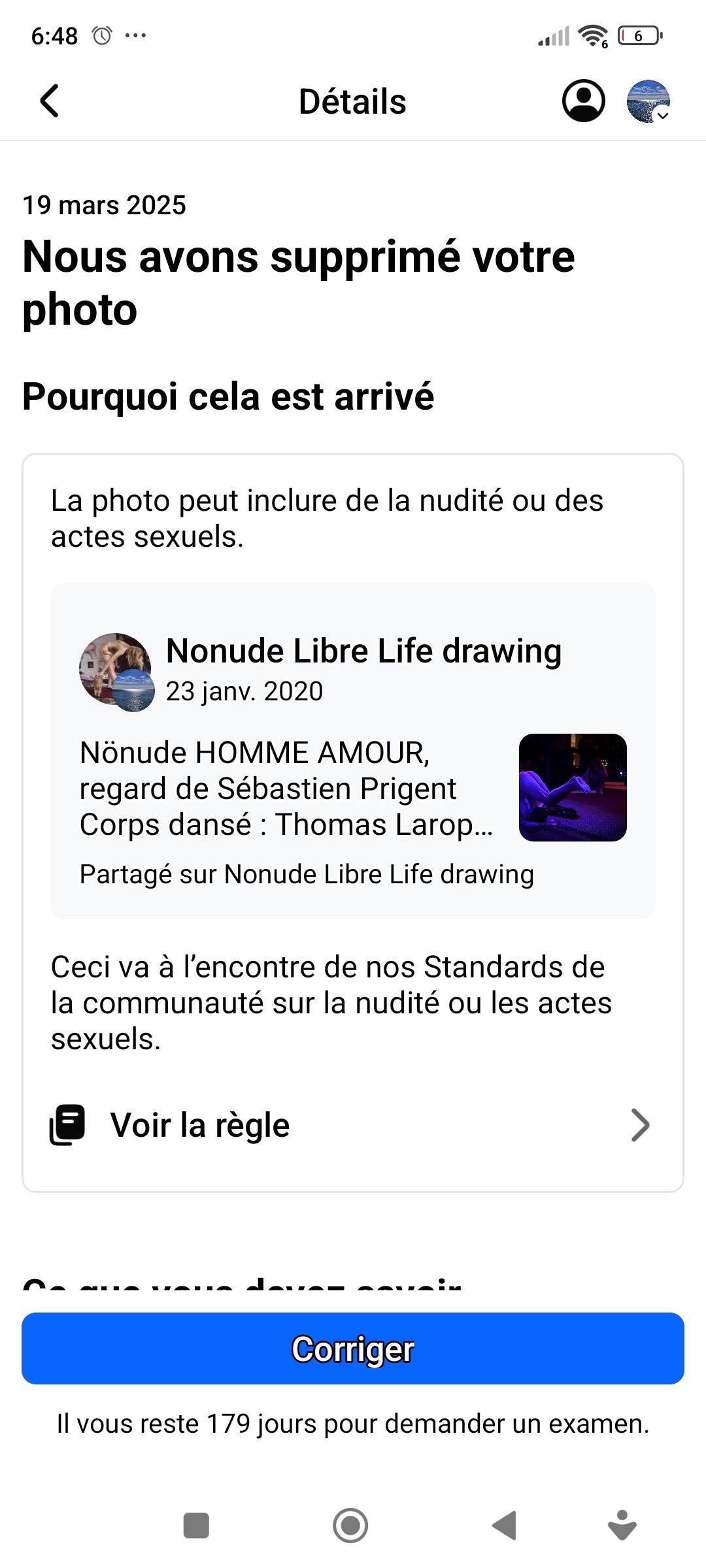
Task: Go back from the Détails screen
Action: 50,101
